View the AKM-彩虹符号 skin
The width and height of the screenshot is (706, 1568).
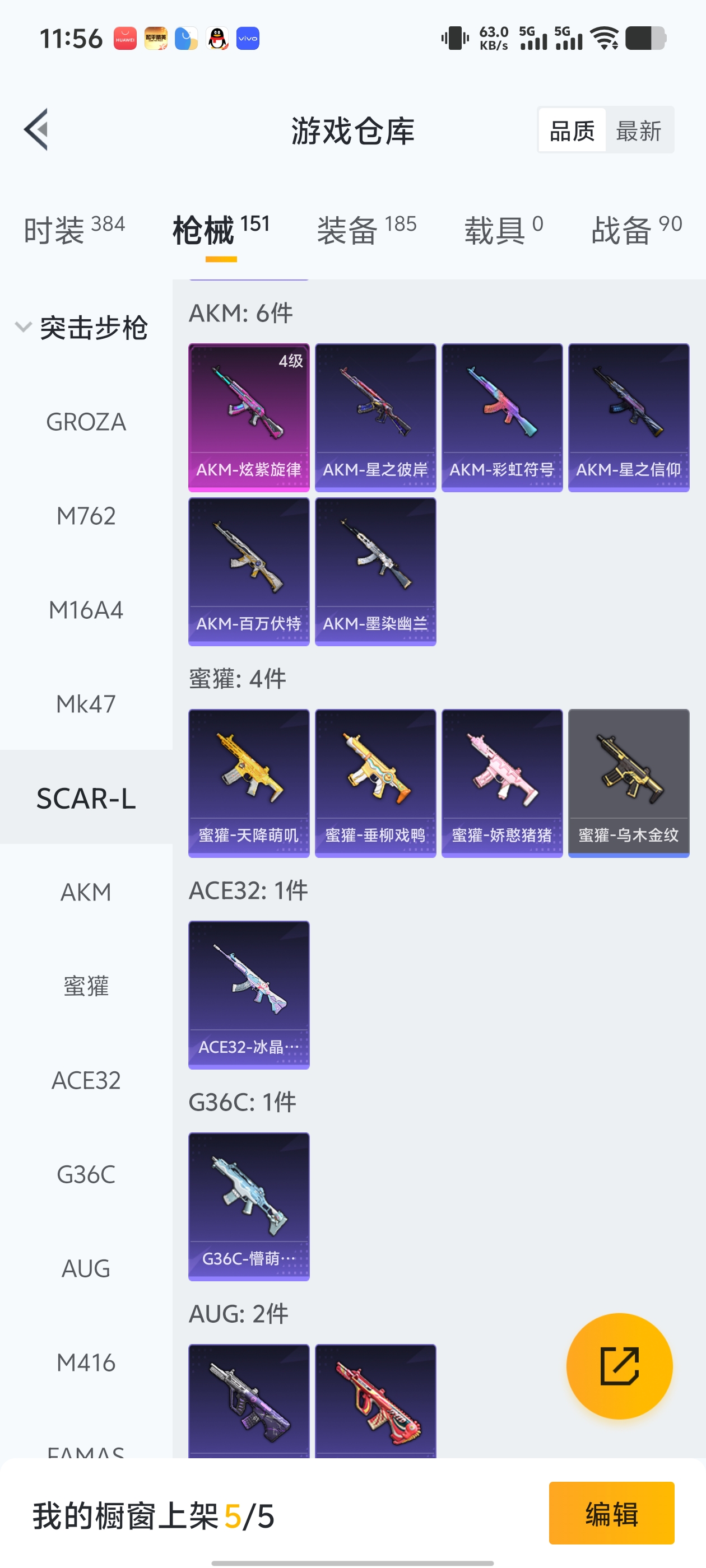[501, 417]
